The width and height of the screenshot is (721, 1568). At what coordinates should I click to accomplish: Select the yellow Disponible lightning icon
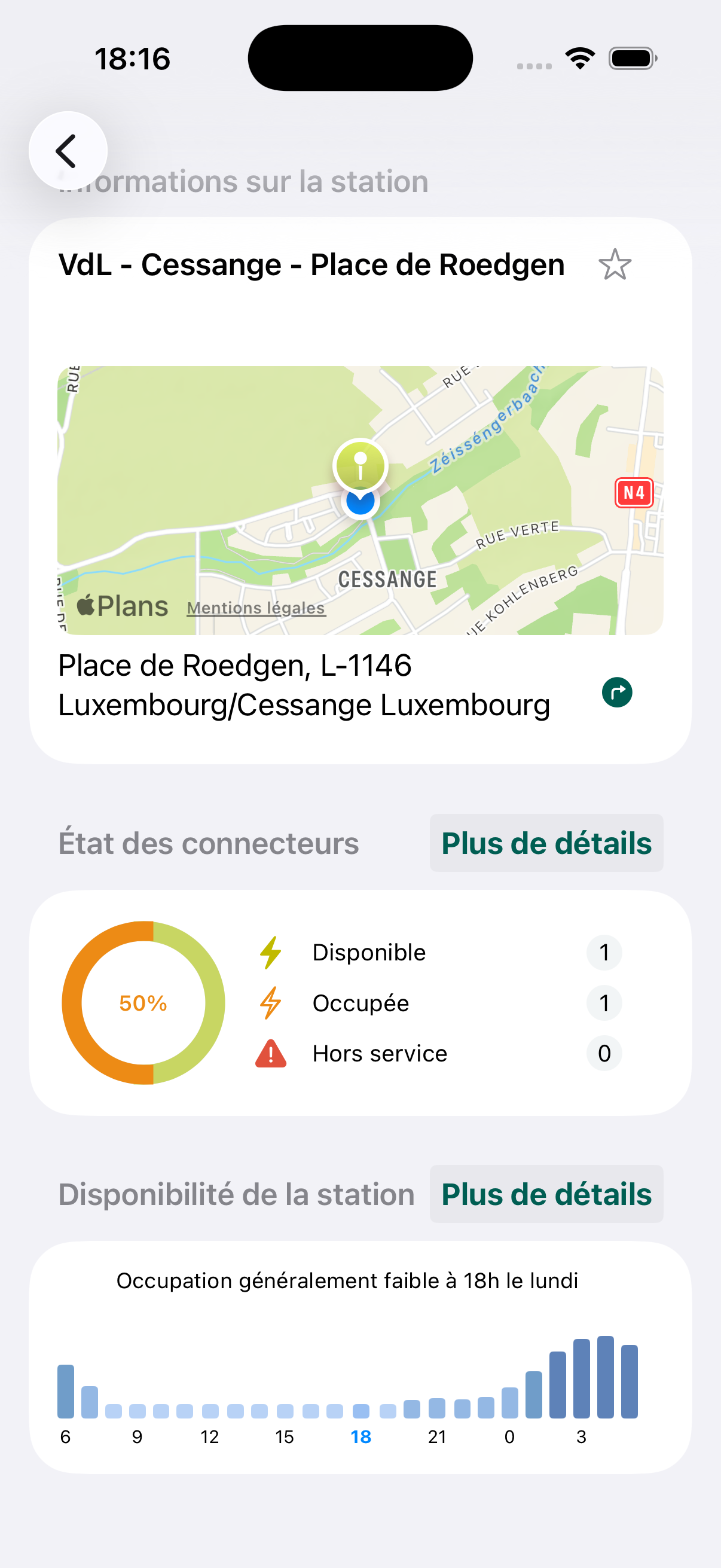[x=270, y=953]
